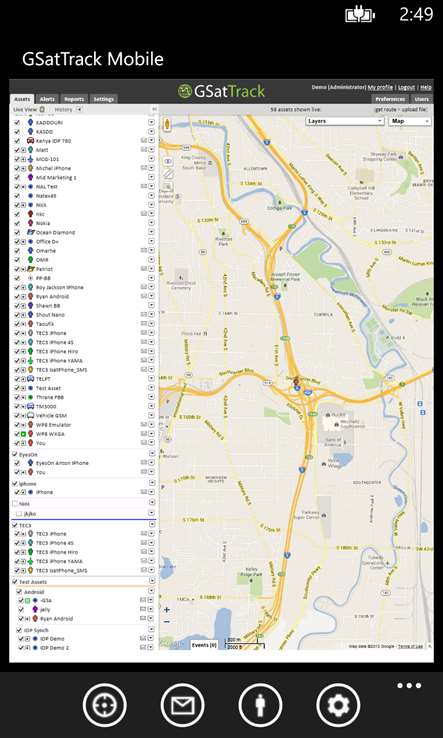
Task: Follow the My profile link
Action: (380, 88)
